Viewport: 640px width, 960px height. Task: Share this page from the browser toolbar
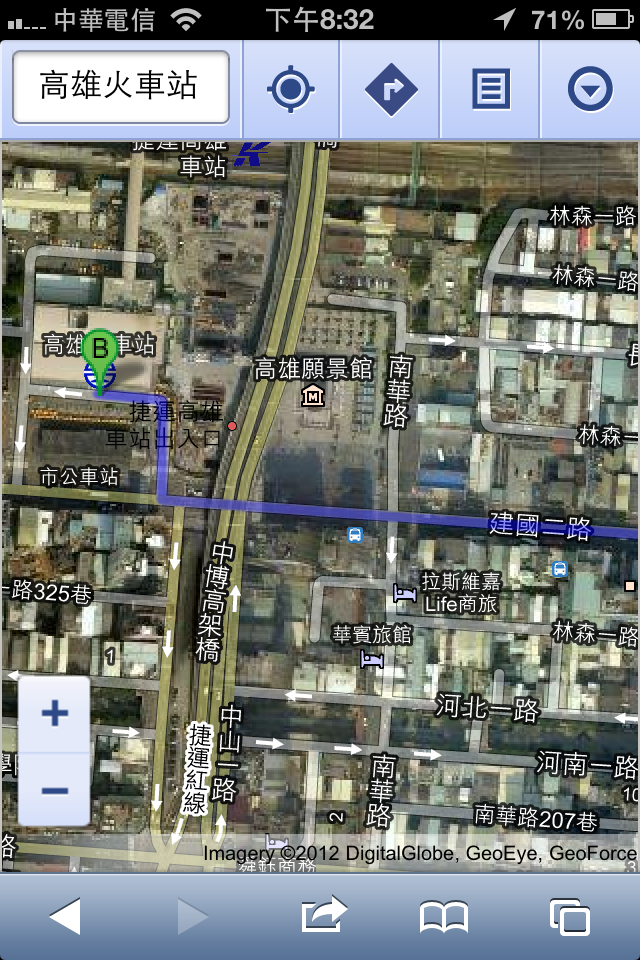pyautogui.click(x=323, y=915)
